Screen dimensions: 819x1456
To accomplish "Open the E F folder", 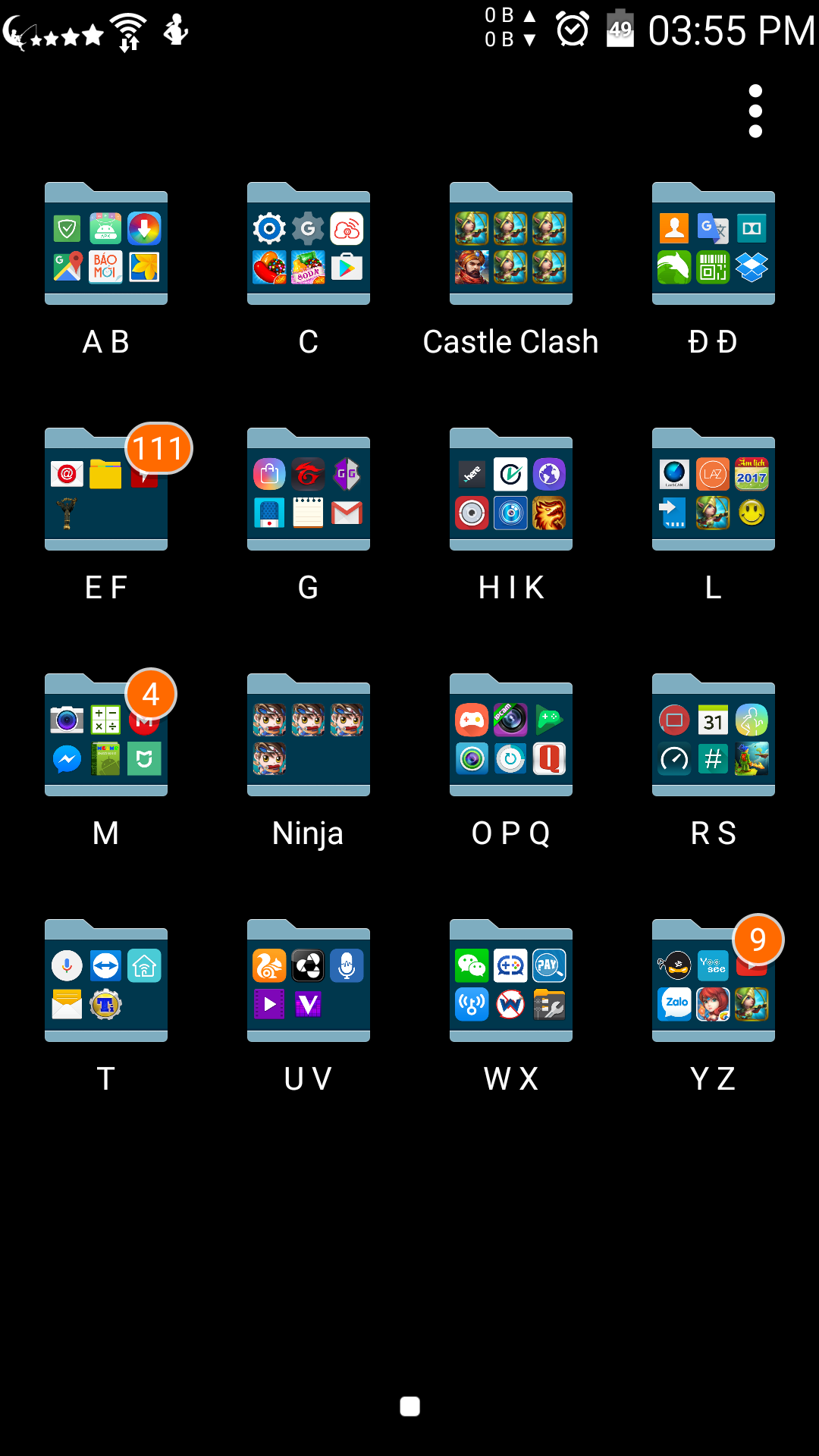I will (x=106, y=491).
